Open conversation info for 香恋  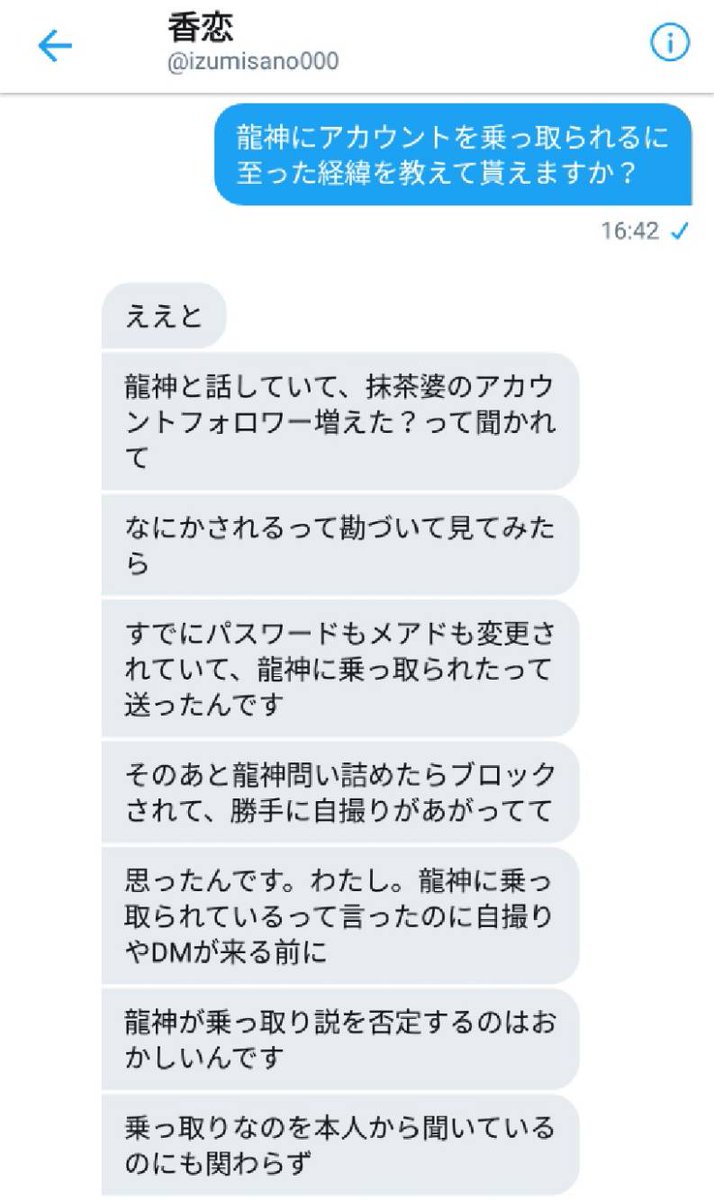670,42
